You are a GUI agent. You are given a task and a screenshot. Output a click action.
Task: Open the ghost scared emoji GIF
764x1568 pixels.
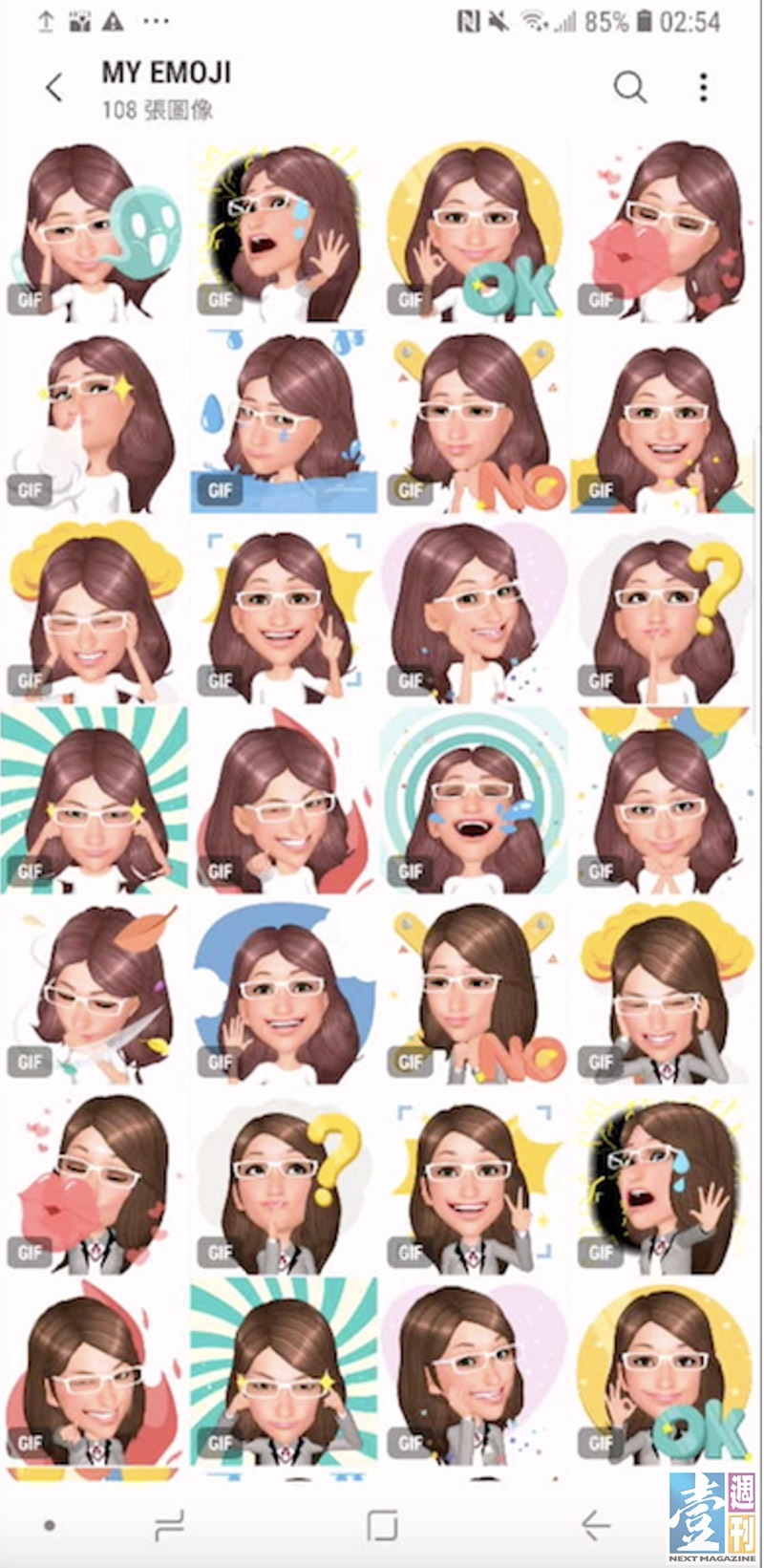point(95,229)
